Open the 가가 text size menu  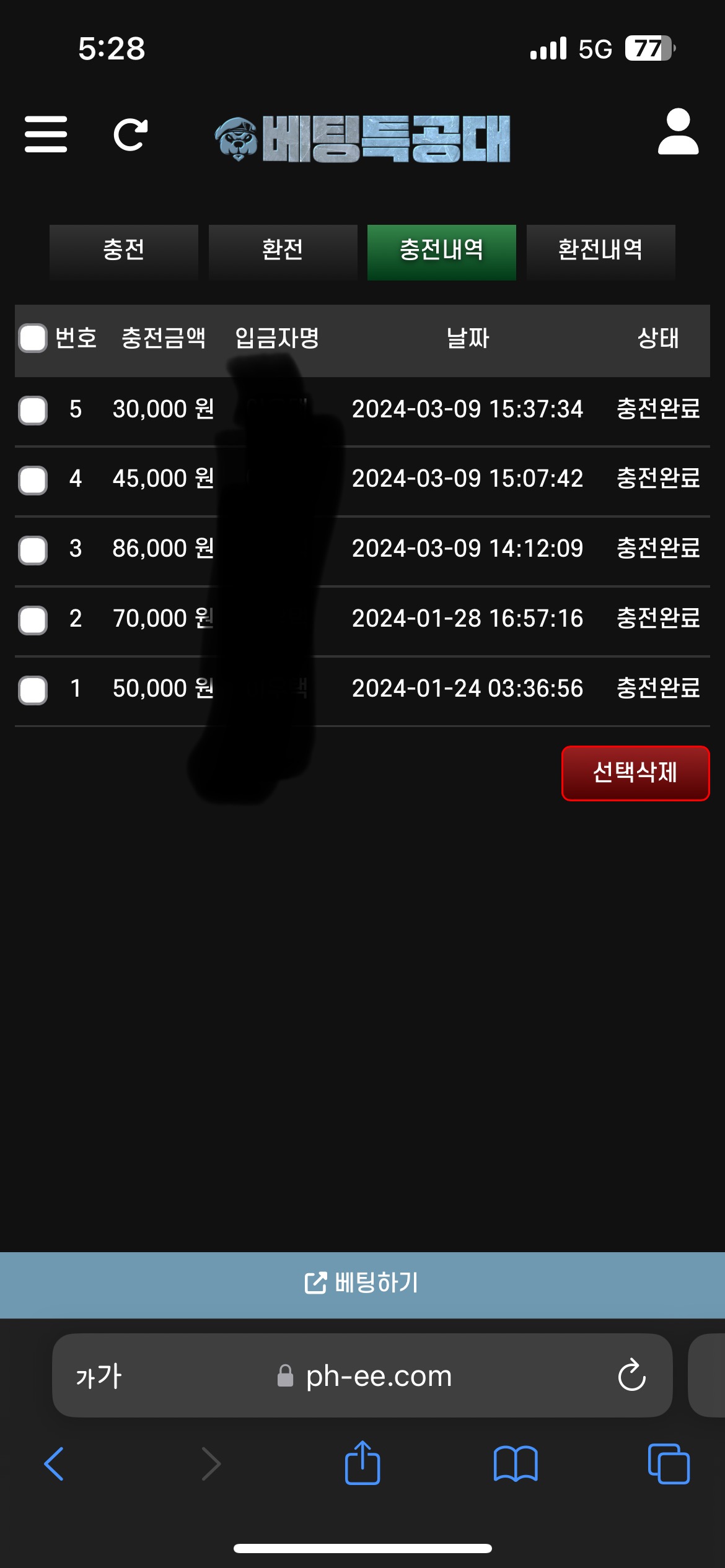(x=99, y=1376)
